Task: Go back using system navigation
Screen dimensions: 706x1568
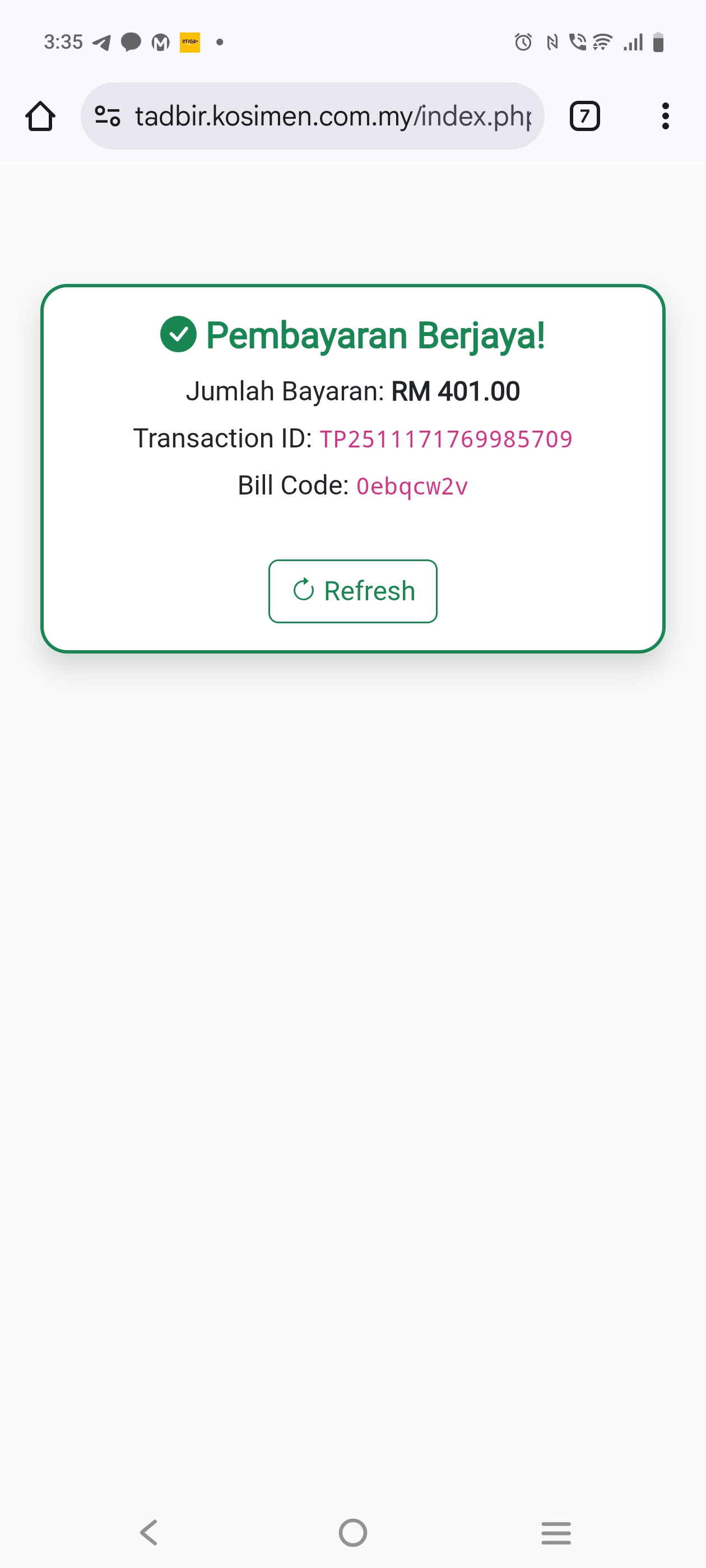Action: [x=149, y=1532]
